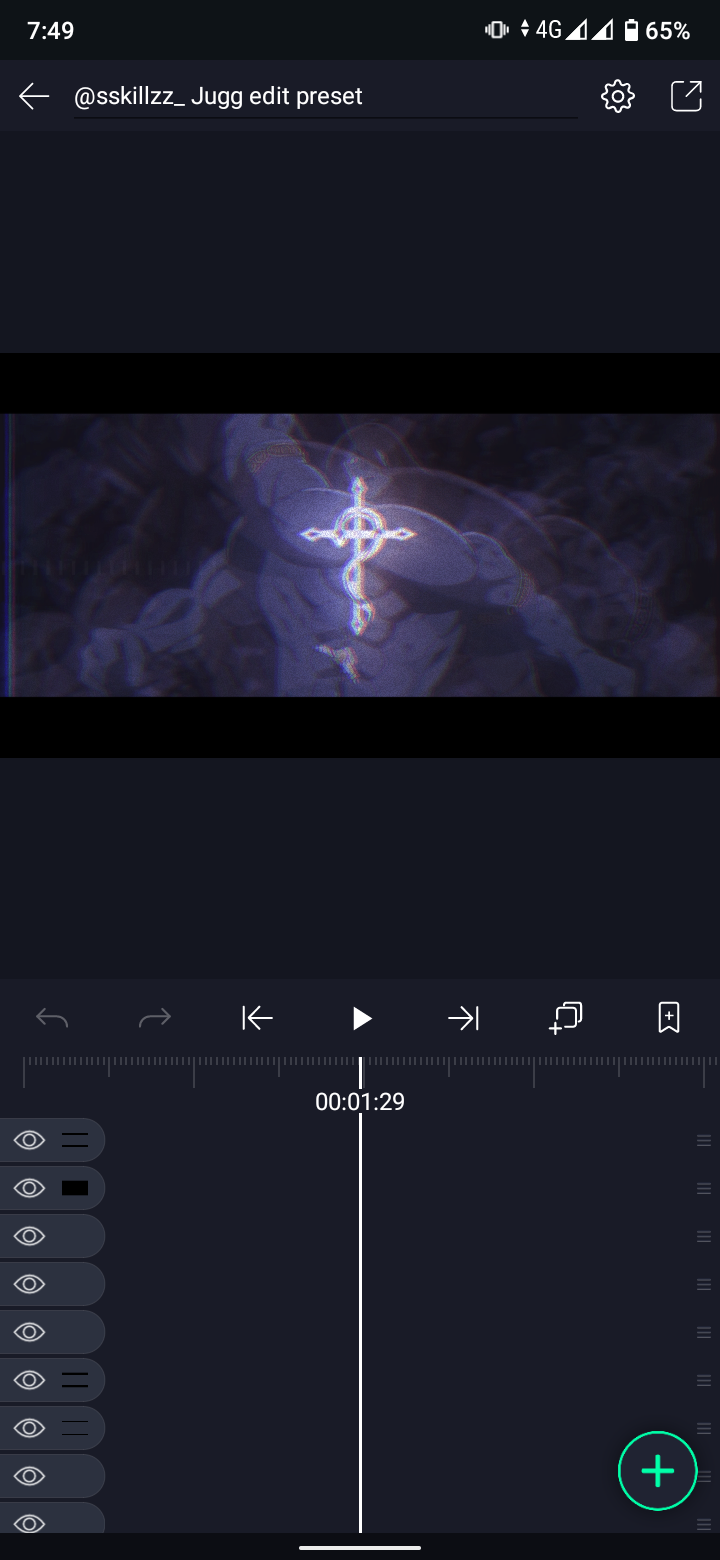The image size is (720, 1560).
Task: Open project settings gear
Action: 618,96
